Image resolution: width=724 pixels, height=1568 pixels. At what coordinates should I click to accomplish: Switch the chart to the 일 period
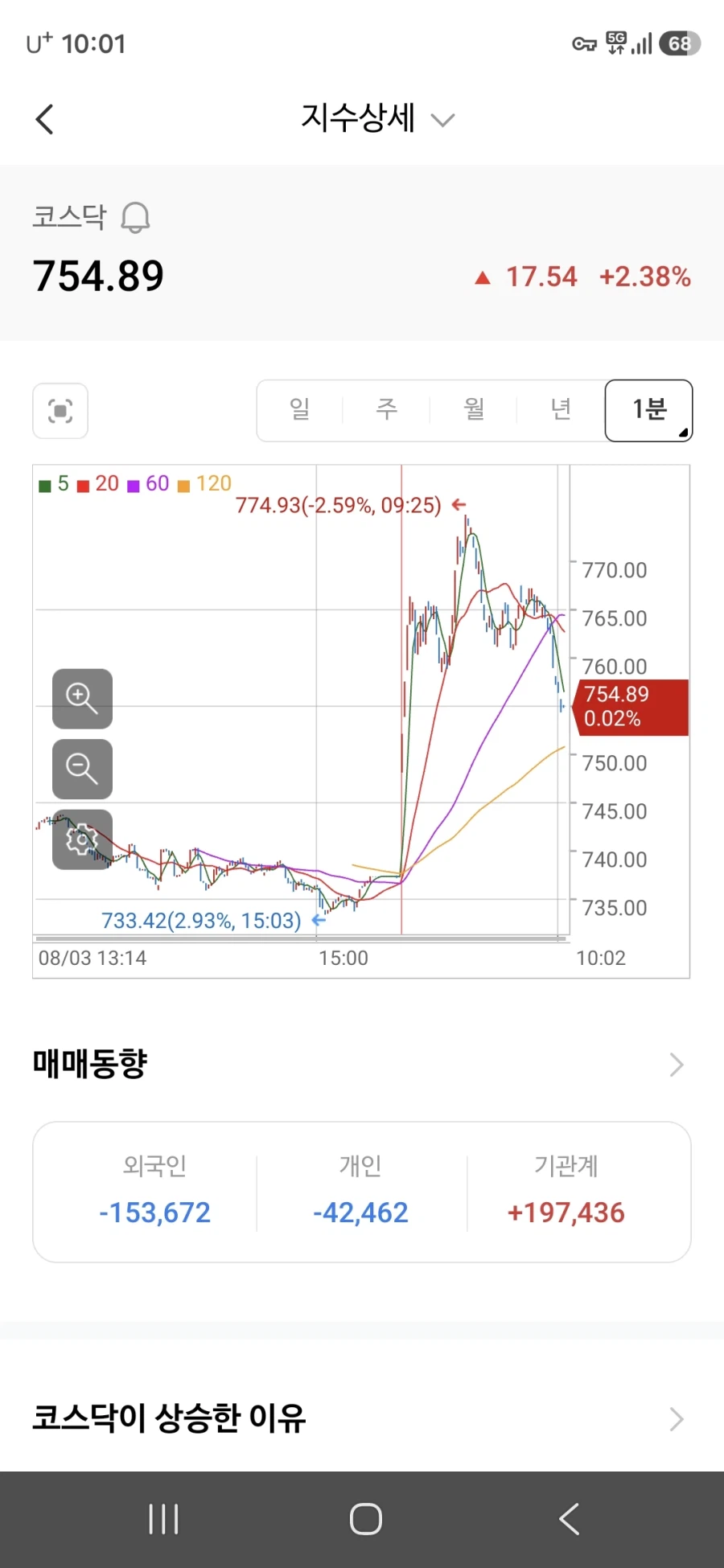300,409
